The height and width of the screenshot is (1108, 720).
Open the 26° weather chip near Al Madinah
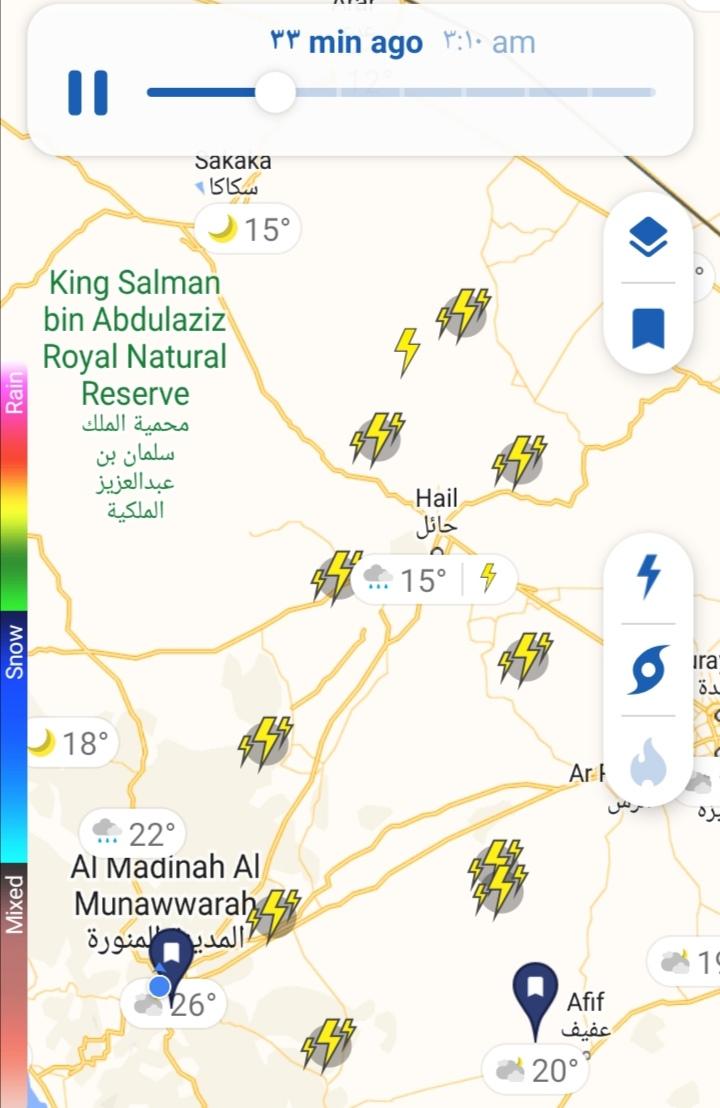coord(172,1004)
